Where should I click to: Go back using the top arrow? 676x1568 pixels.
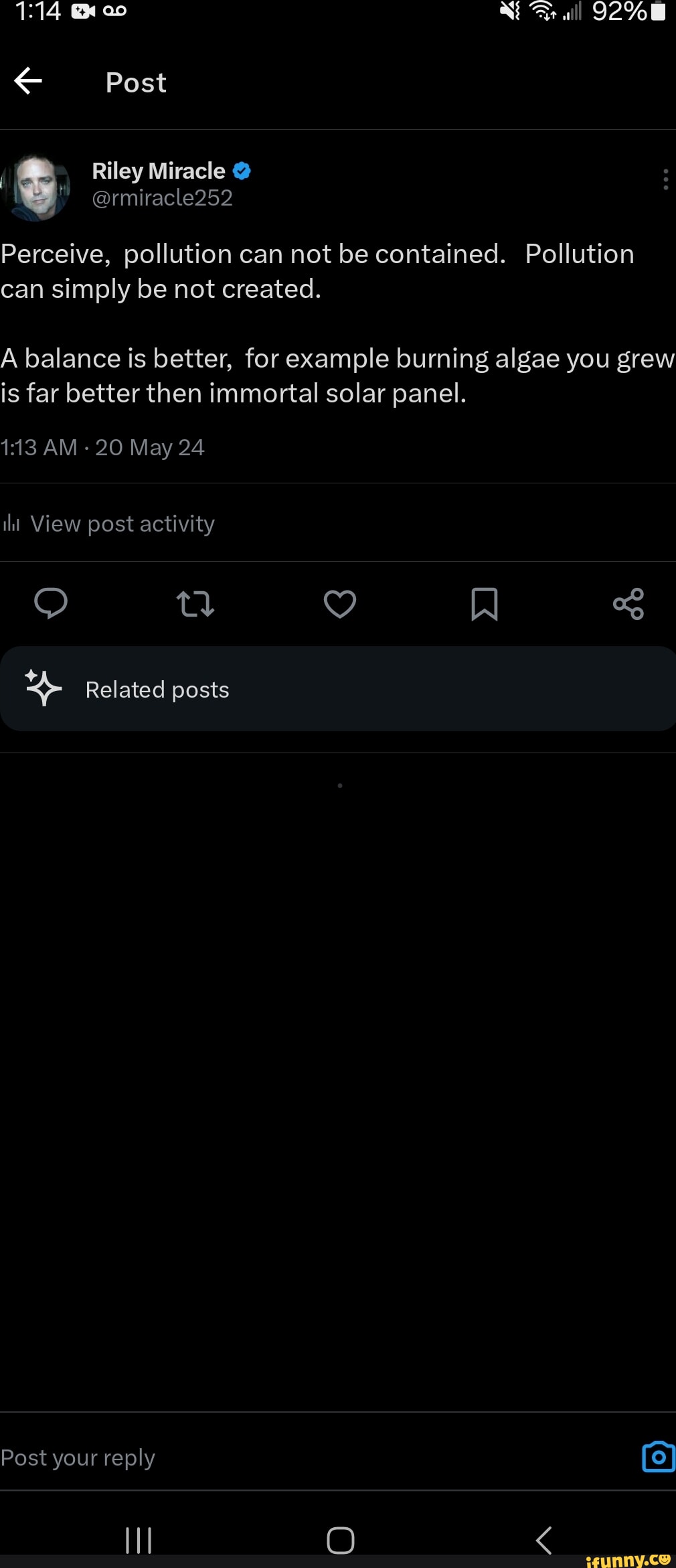[x=28, y=82]
